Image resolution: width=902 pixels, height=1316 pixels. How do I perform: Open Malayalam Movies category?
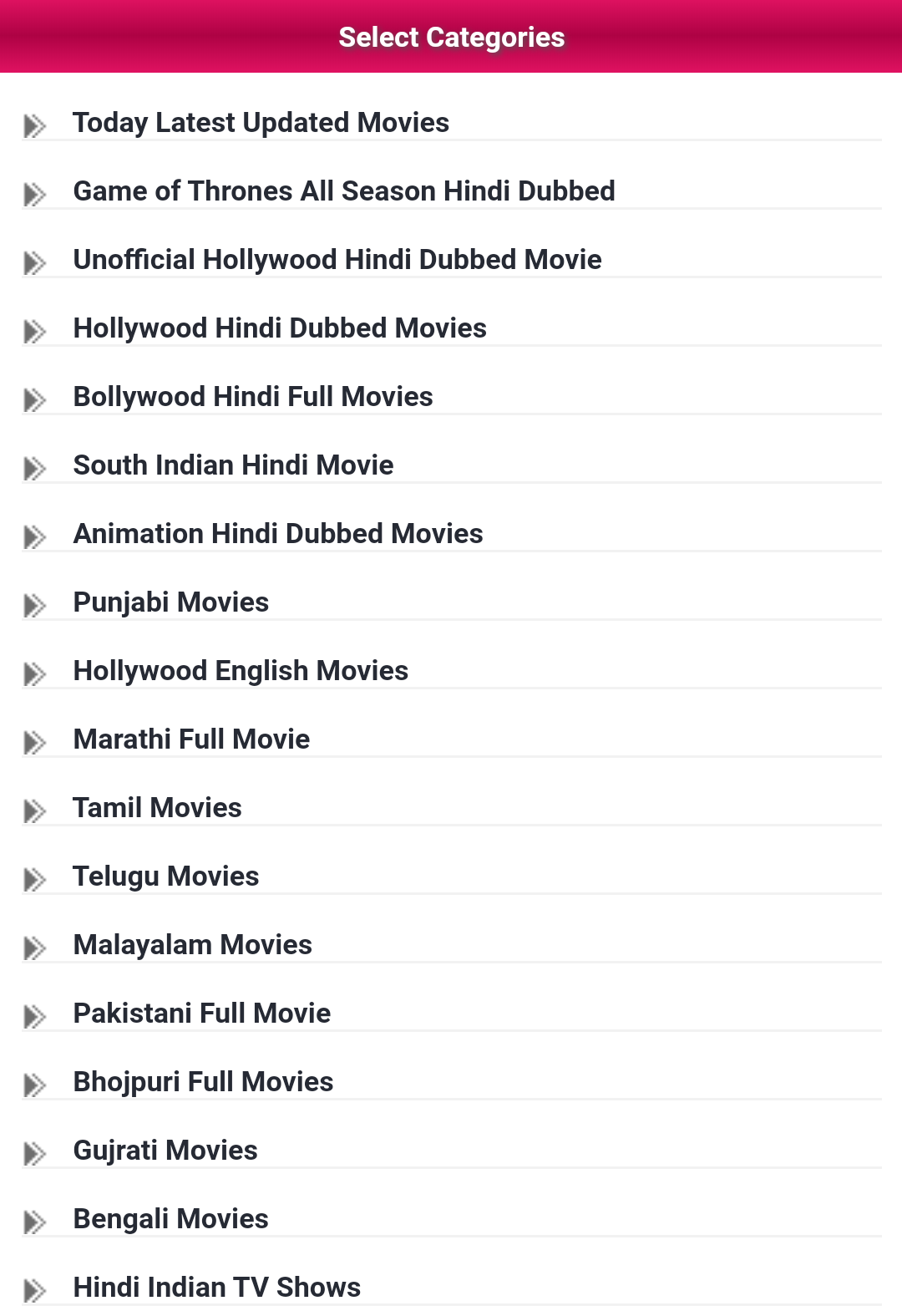pyautogui.click(x=192, y=945)
